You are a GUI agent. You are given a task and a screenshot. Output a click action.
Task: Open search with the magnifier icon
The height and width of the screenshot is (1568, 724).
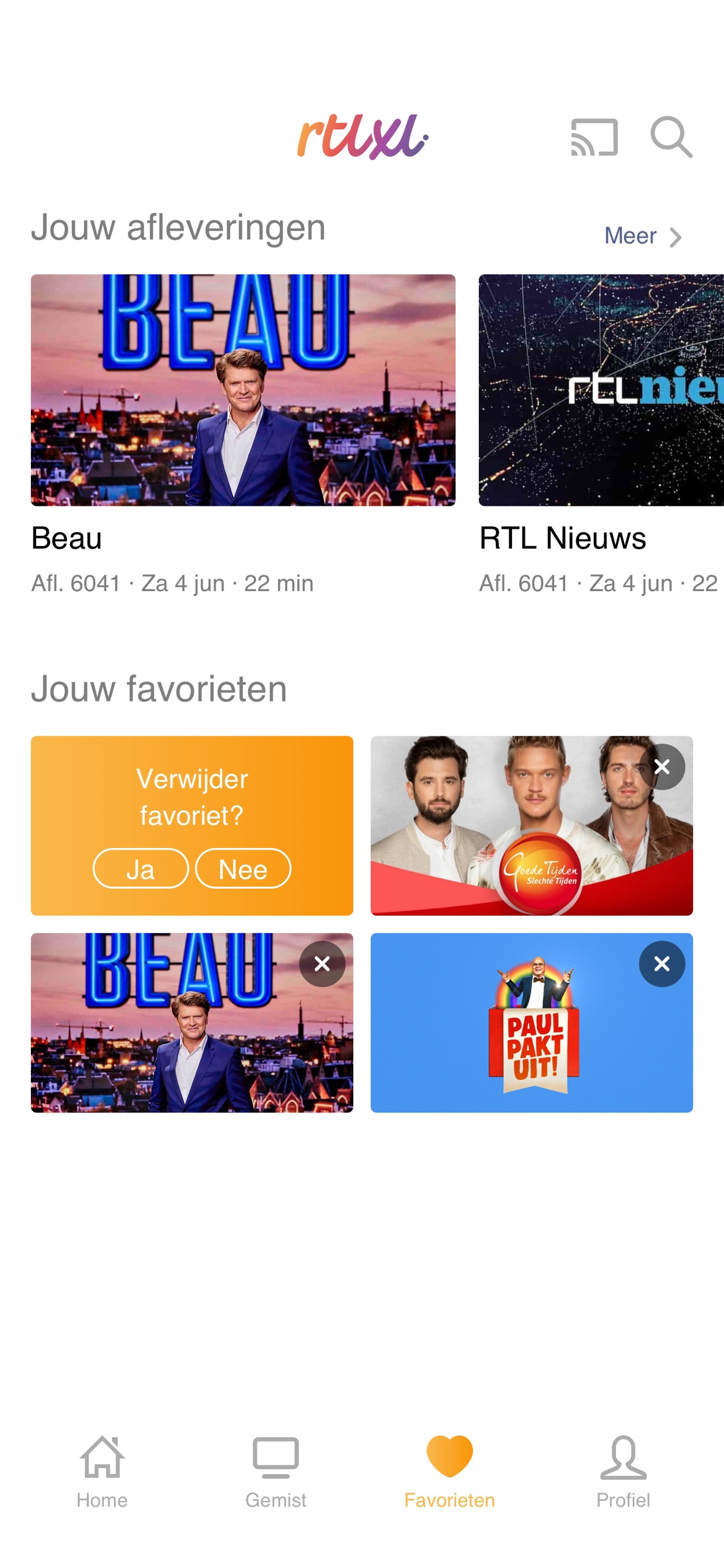click(670, 138)
